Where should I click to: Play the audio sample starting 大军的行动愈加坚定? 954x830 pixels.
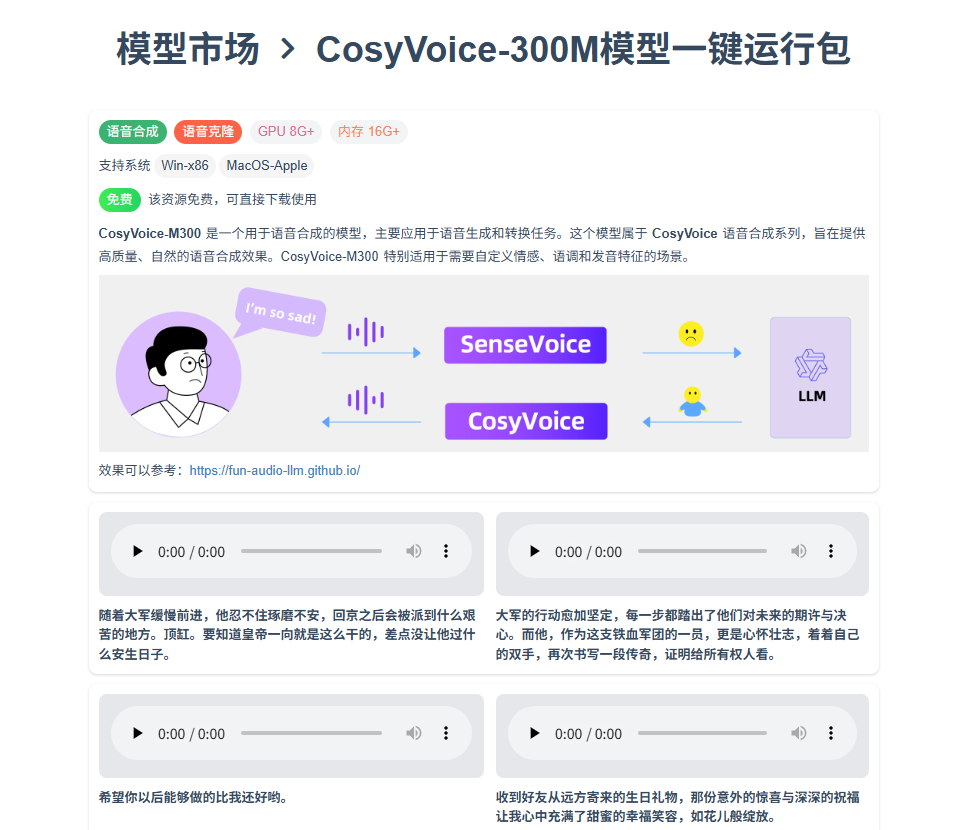(x=535, y=551)
